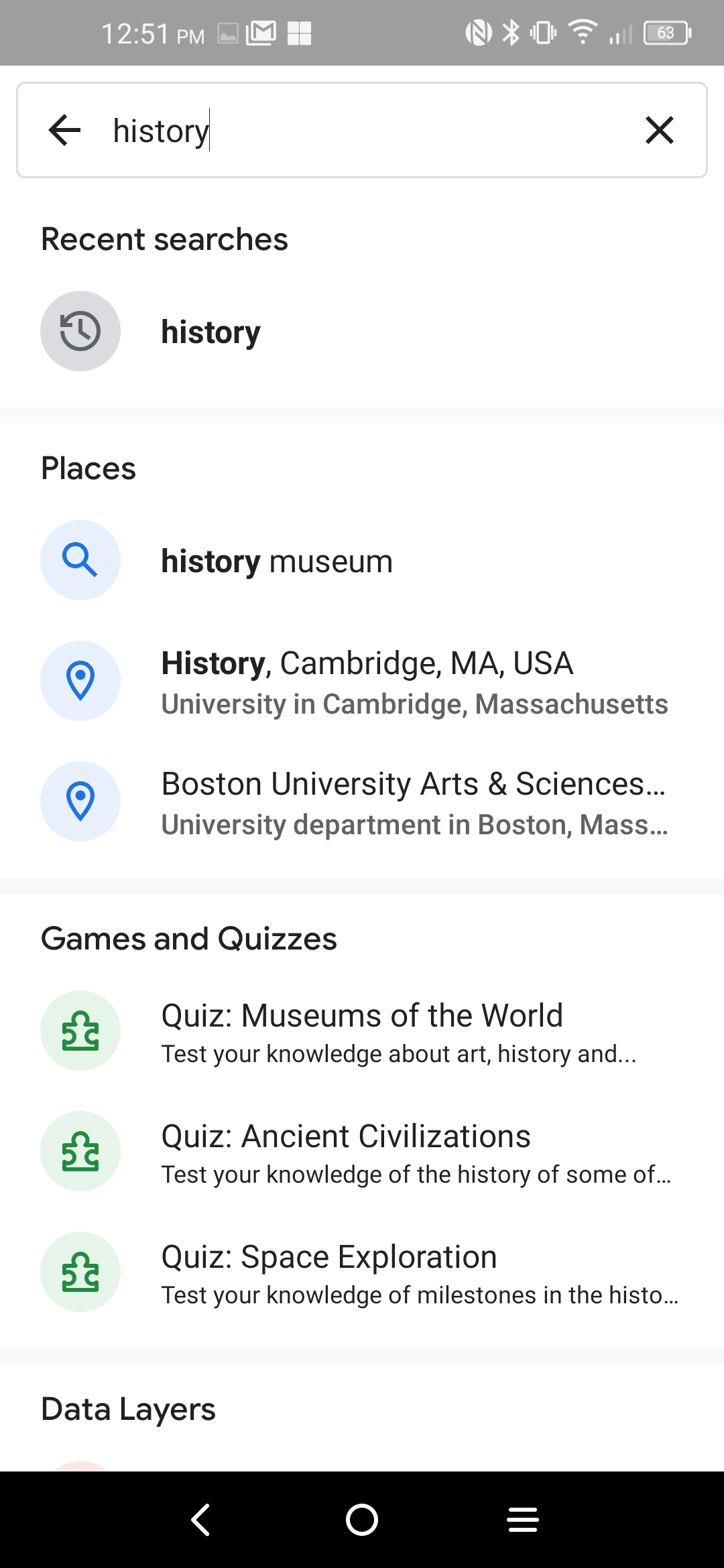Open Boston University Arts & Sciences result
Viewport: 724px width, 1568px height.
point(362,801)
